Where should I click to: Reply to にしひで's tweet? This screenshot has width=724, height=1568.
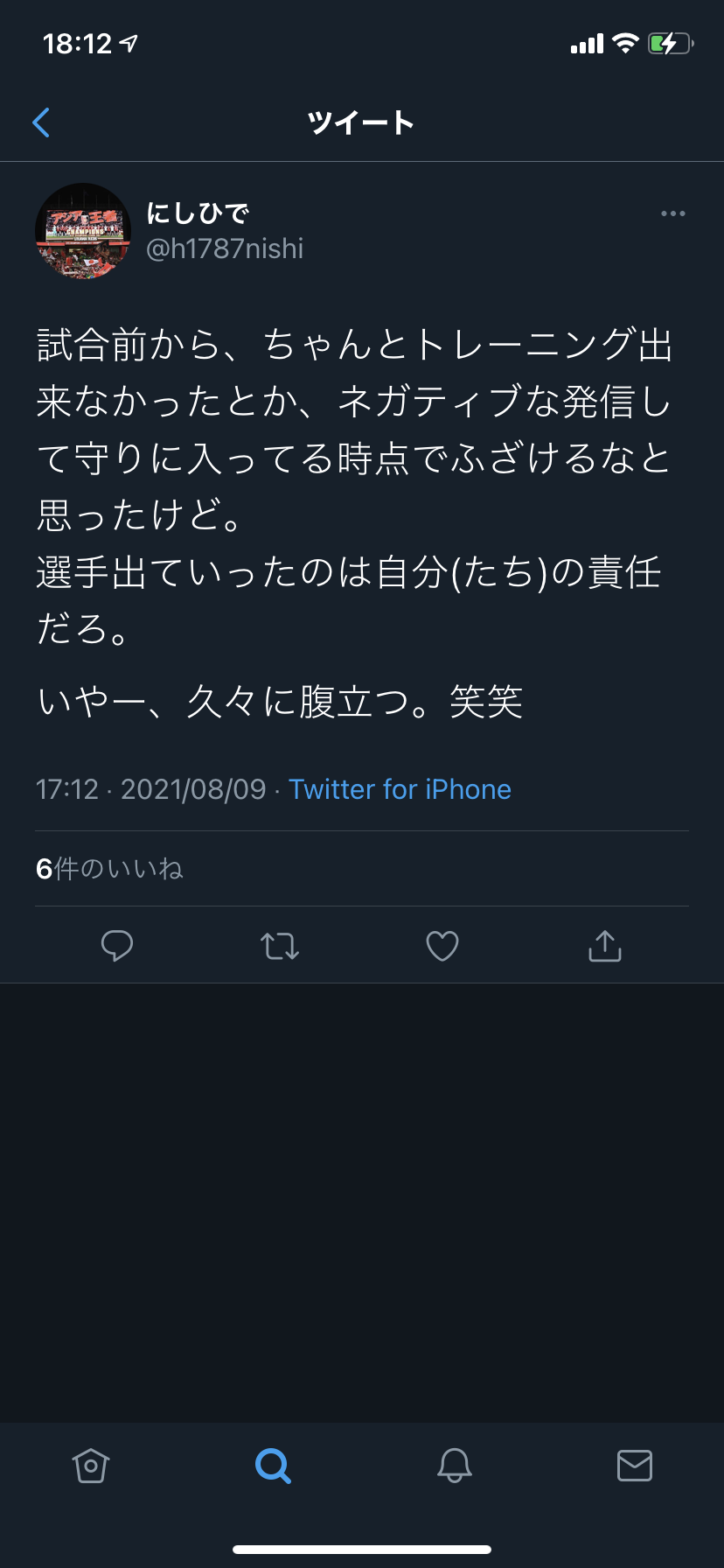[117, 946]
